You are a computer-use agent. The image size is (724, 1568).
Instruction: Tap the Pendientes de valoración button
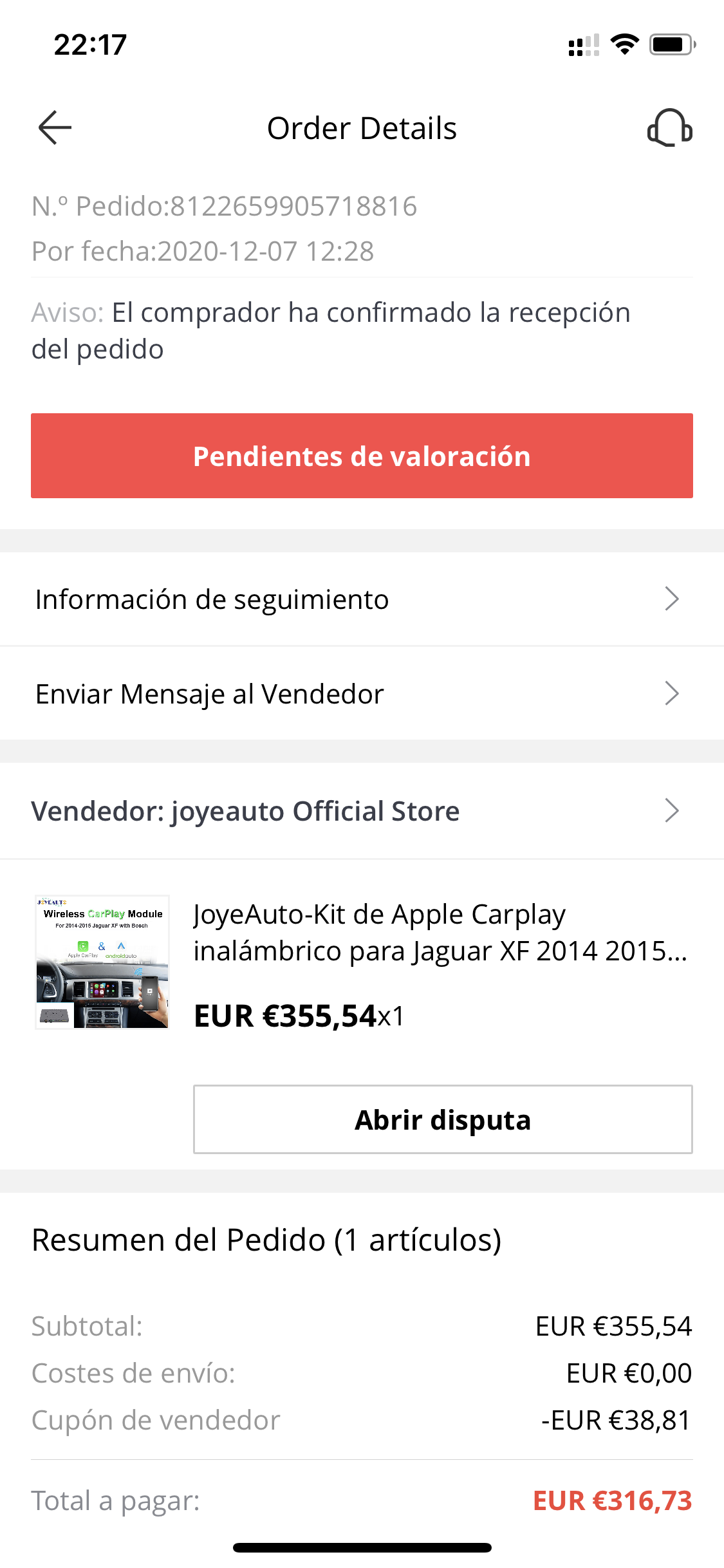[x=362, y=456]
